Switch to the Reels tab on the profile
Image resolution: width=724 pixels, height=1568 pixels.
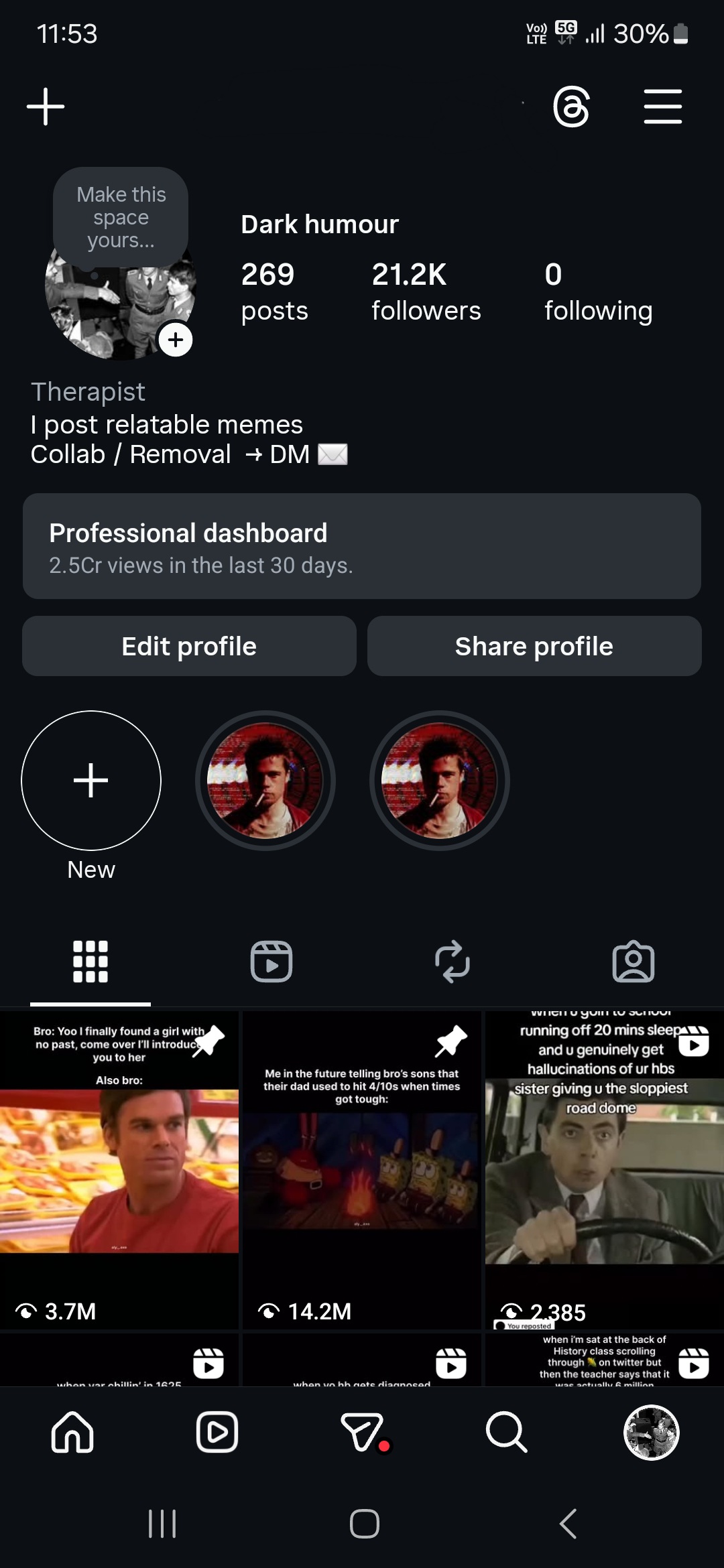coord(271,962)
